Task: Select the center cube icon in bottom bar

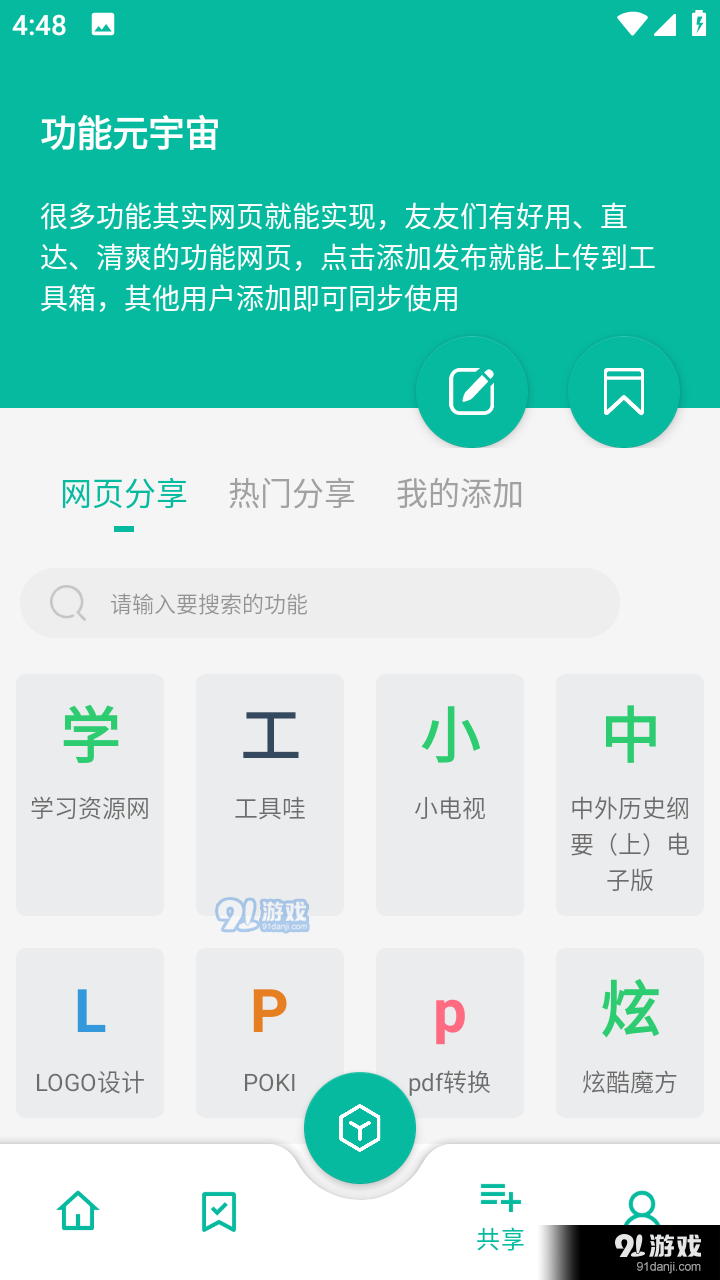Action: (360, 1127)
